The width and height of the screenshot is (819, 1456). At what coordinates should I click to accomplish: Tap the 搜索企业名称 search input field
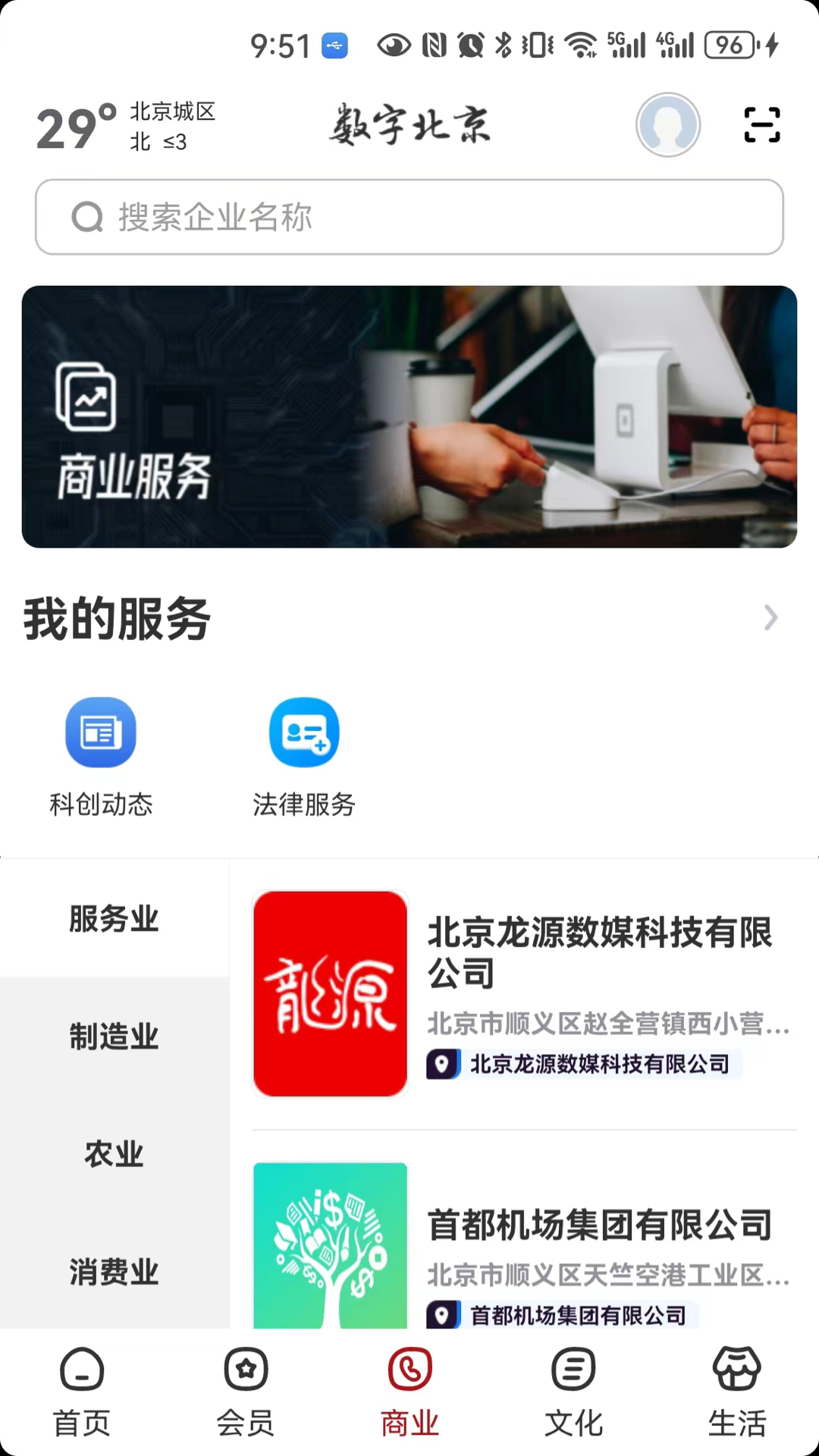[409, 218]
